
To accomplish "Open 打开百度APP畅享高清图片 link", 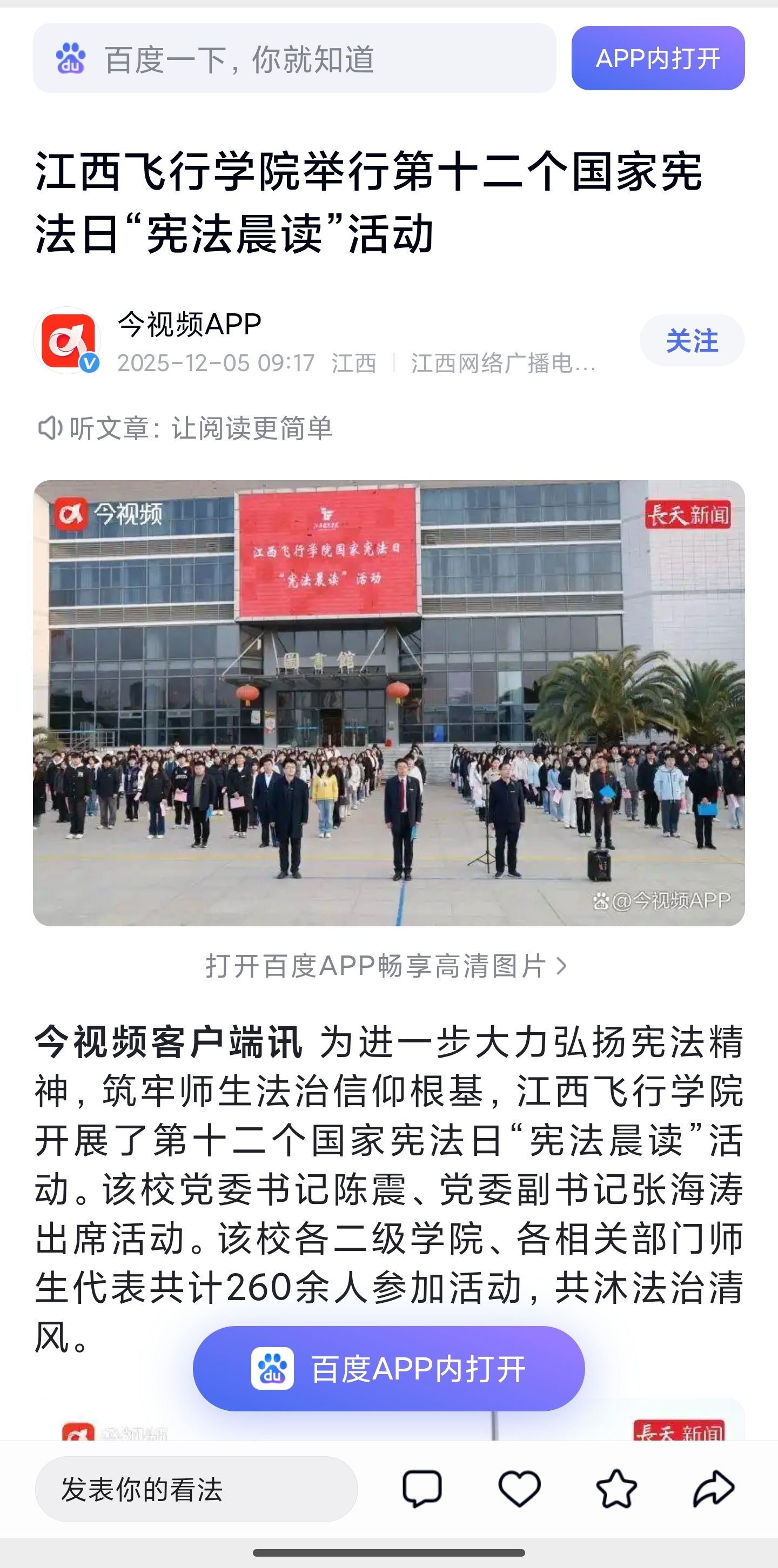I will click(x=386, y=966).
